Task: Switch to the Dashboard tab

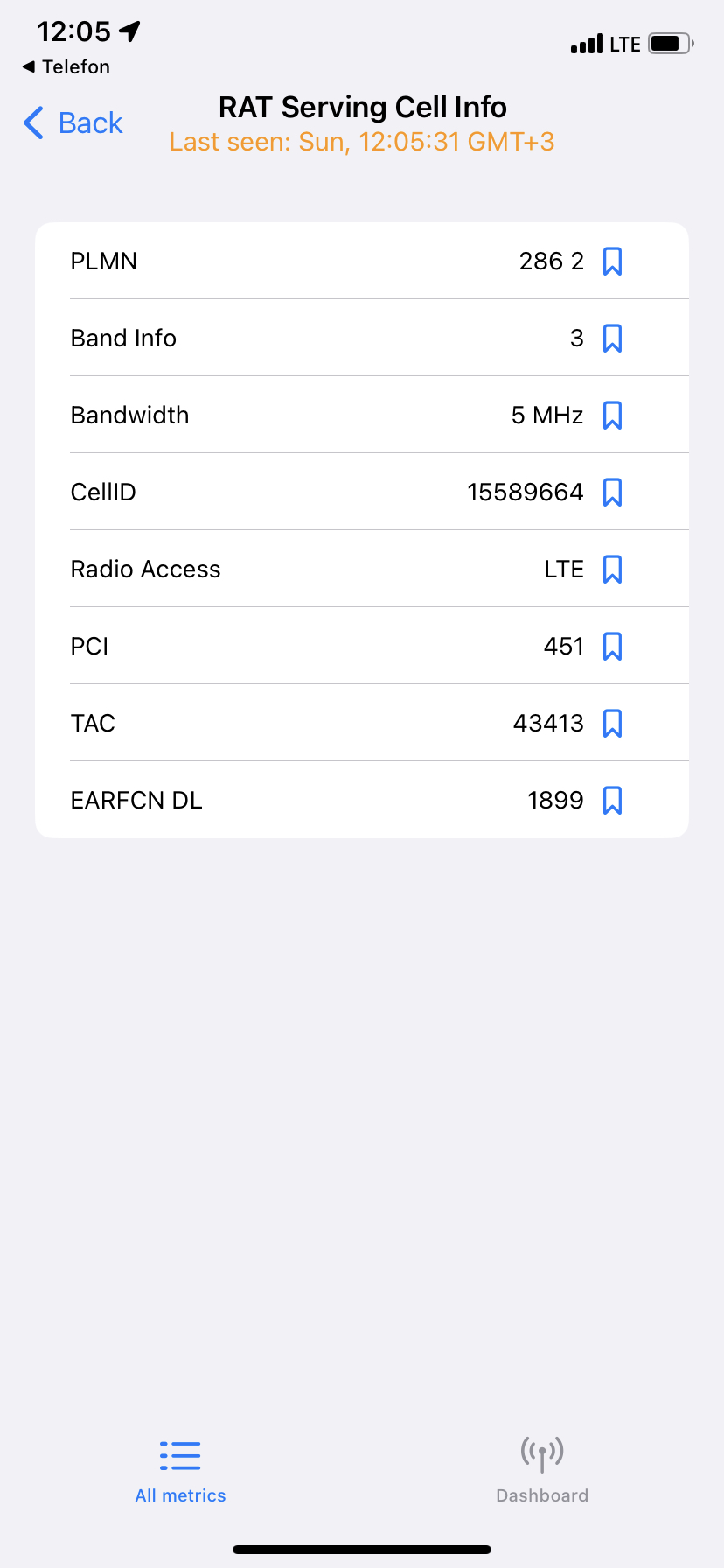Action: click(542, 1471)
